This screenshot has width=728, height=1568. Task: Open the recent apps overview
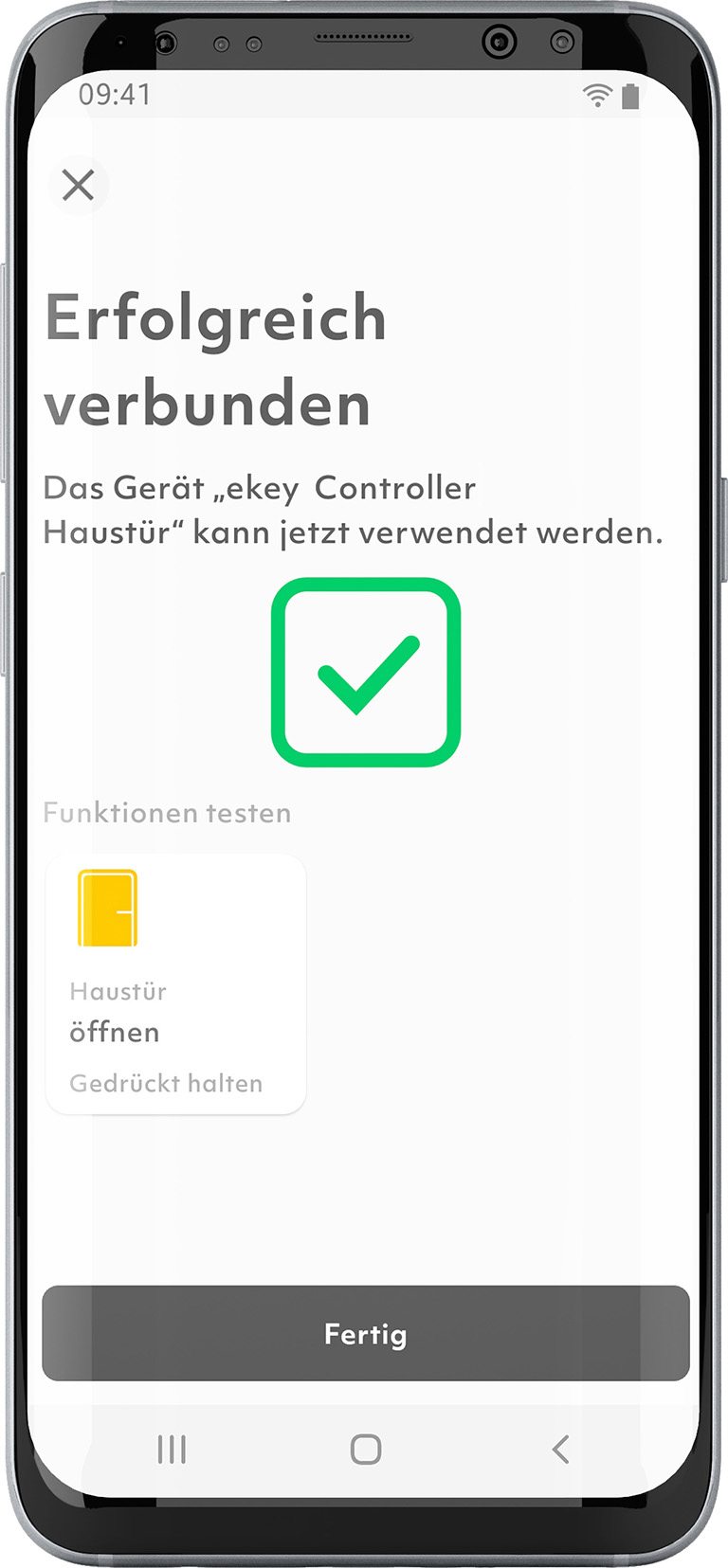[172, 1449]
